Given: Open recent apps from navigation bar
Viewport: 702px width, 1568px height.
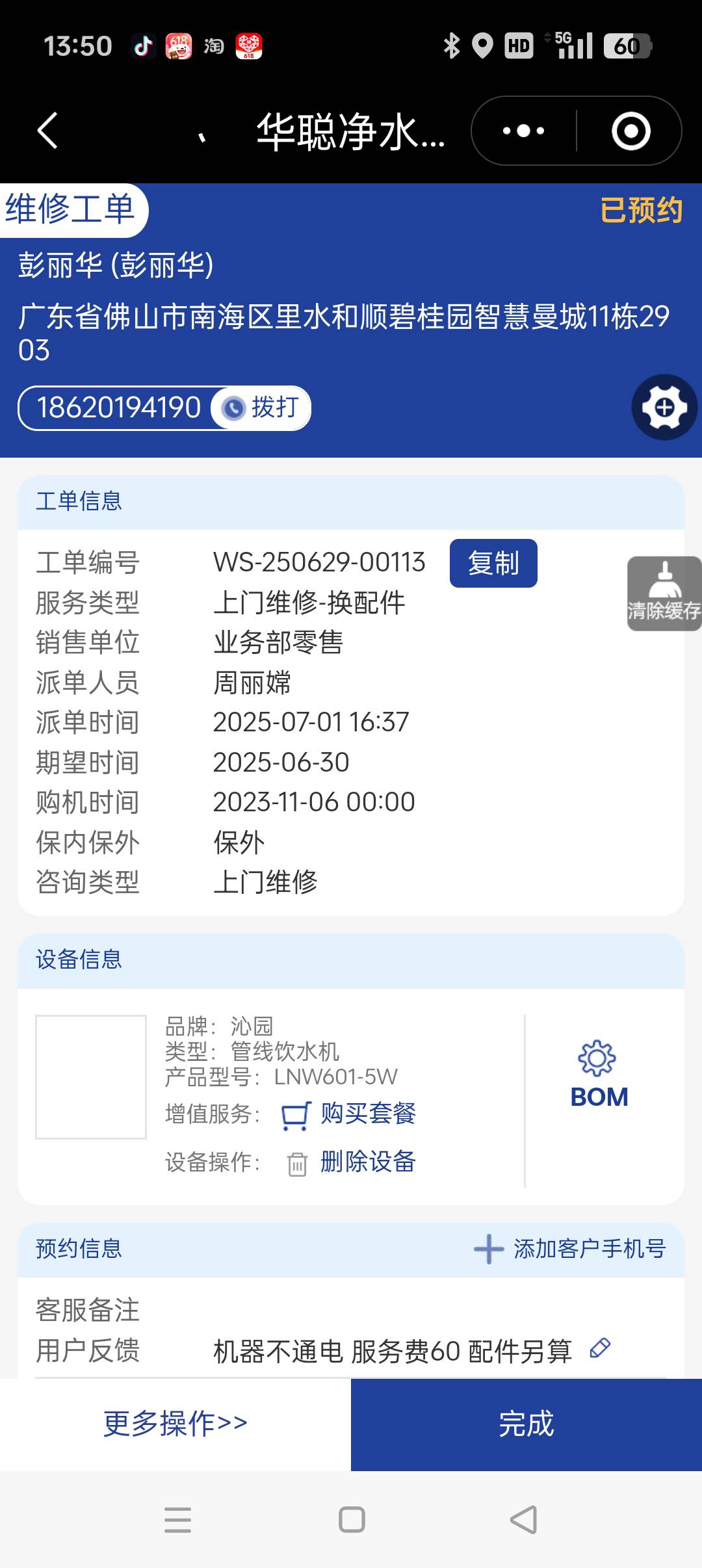Looking at the screenshot, I should click(177, 1520).
